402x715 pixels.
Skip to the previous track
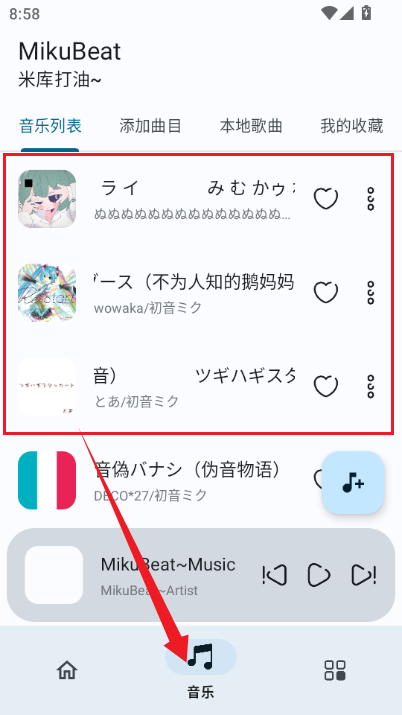(275, 575)
